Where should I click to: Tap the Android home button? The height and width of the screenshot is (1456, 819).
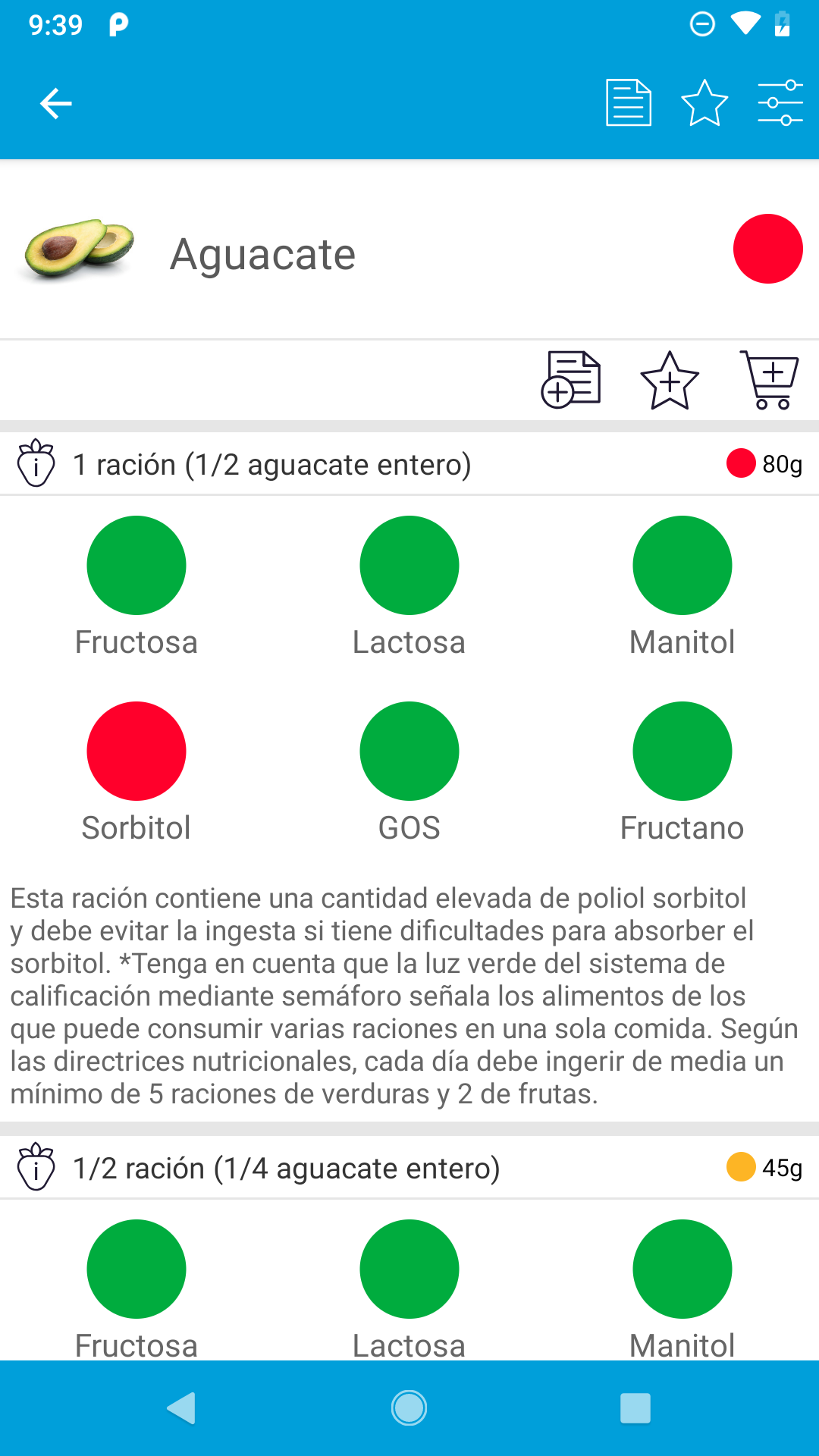coord(409,1407)
